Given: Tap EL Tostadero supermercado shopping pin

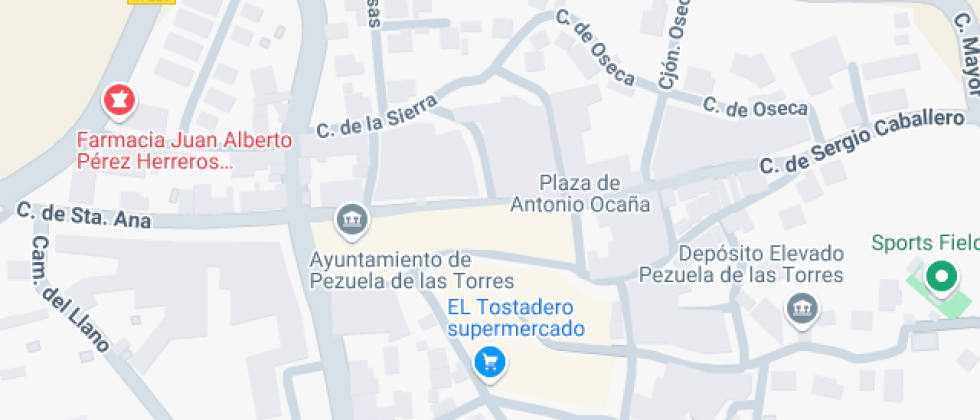Looking at the screenshot, I should (x=489, y=362).
